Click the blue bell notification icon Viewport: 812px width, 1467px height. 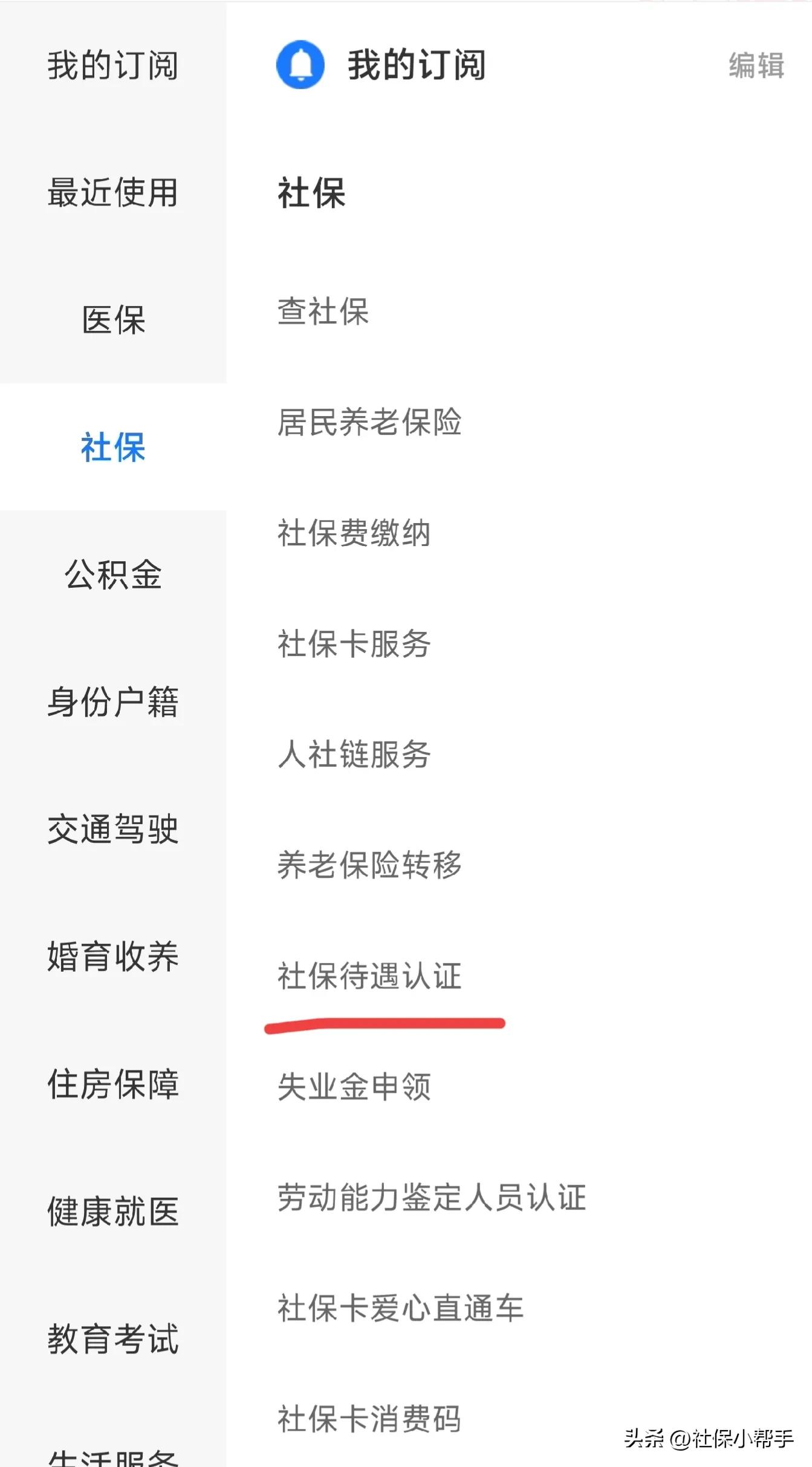click(x=302, y=63)
